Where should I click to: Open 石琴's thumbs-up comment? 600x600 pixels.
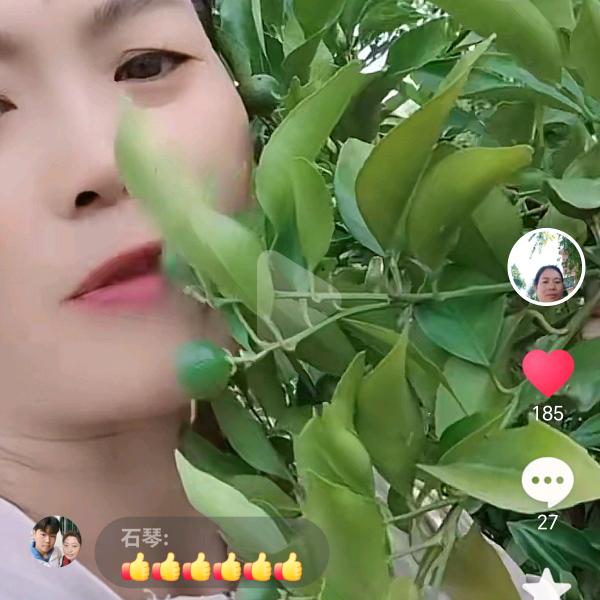(211, 553)
